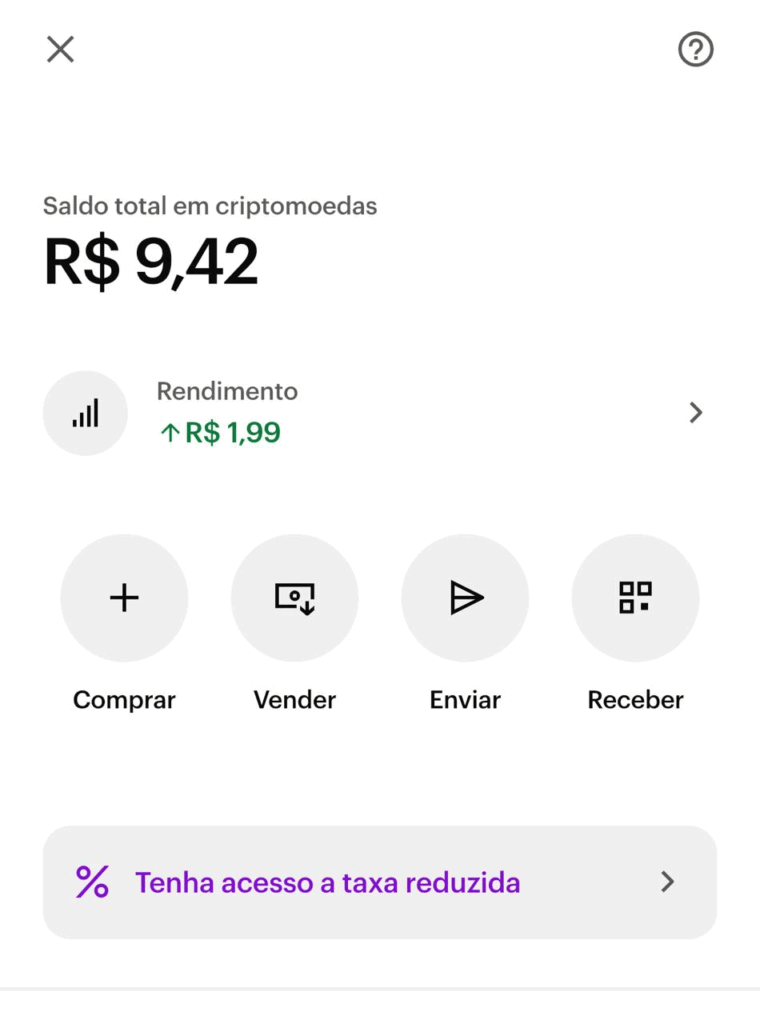
Task: Click the Enviar send arrow icon
Action: [464, 597]
